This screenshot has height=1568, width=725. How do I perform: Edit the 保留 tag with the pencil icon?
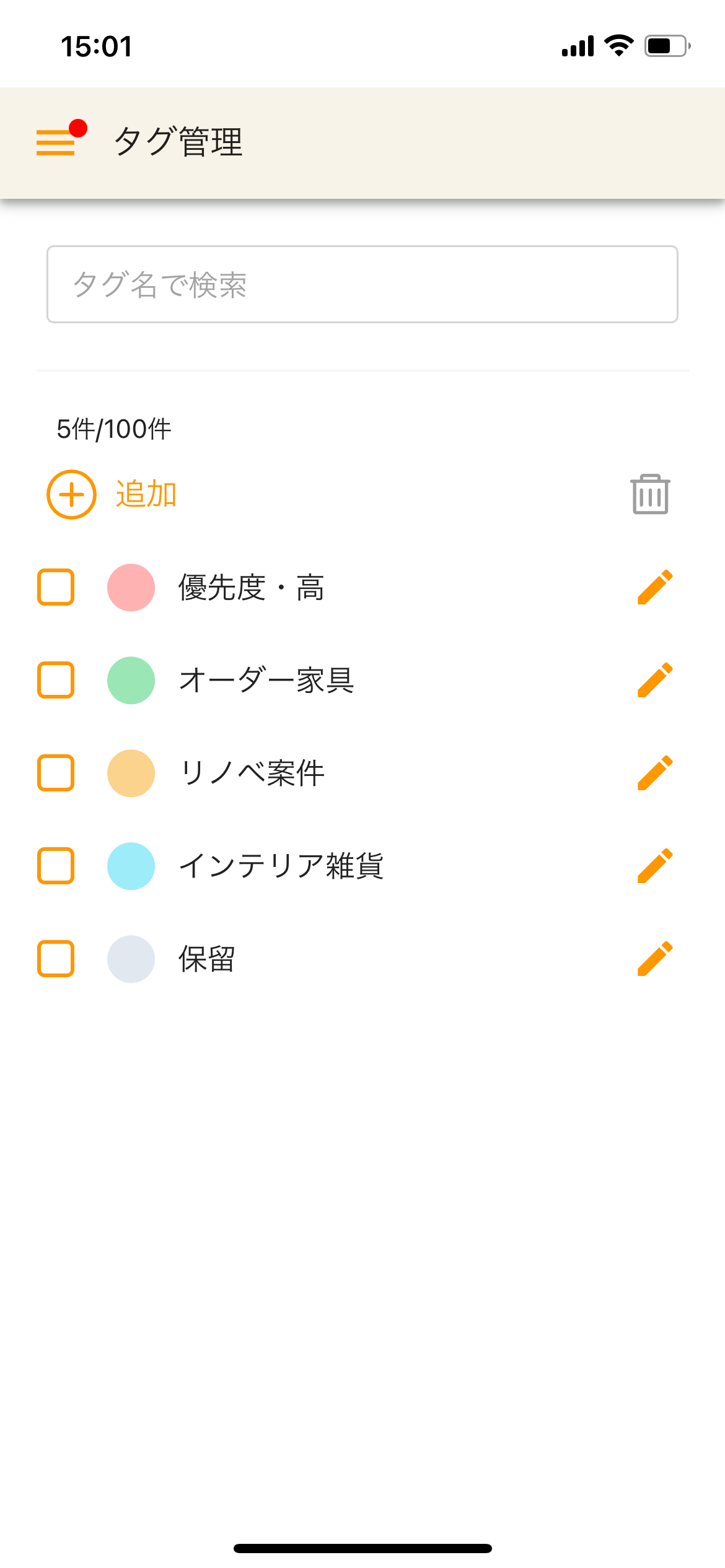point(656,959)
